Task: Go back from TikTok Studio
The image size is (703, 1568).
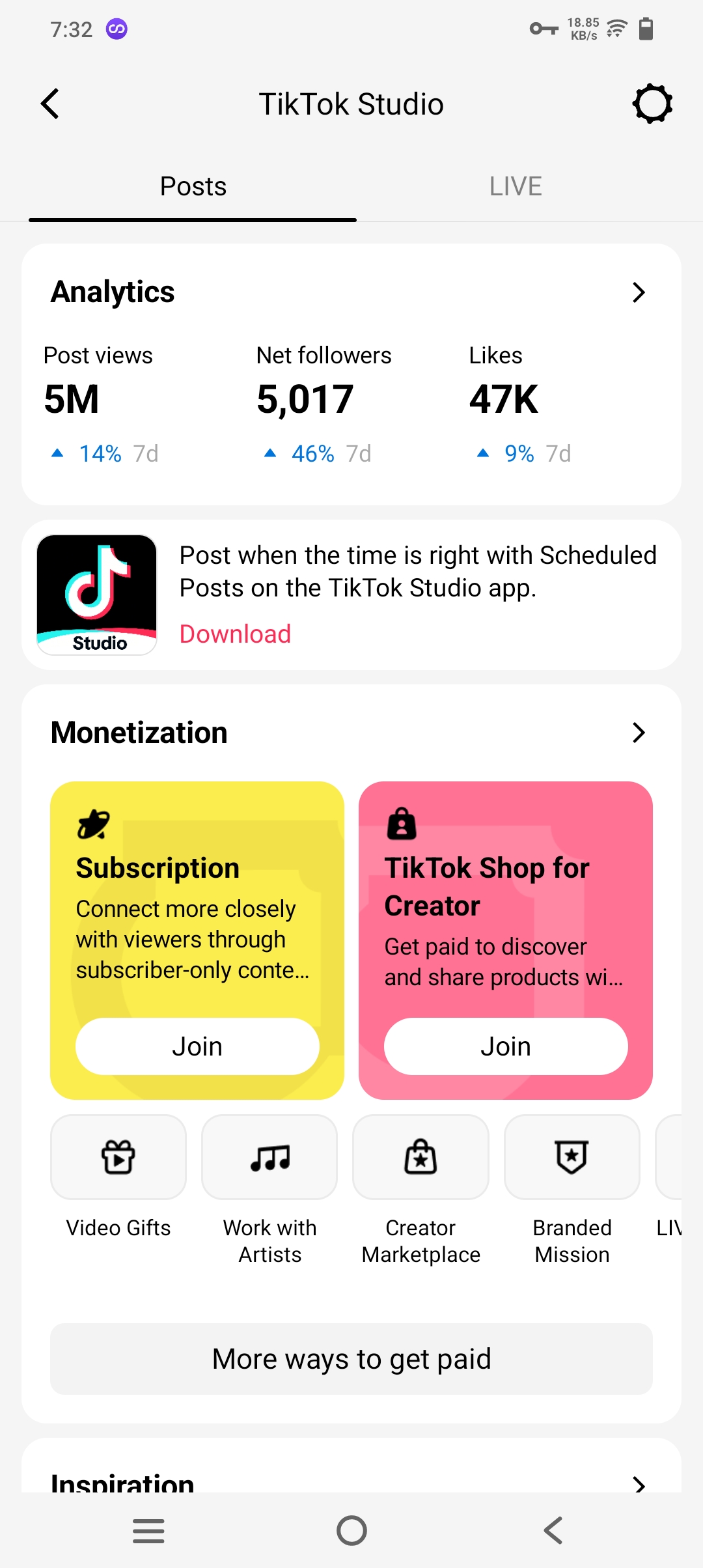Action: coord(50,104)
